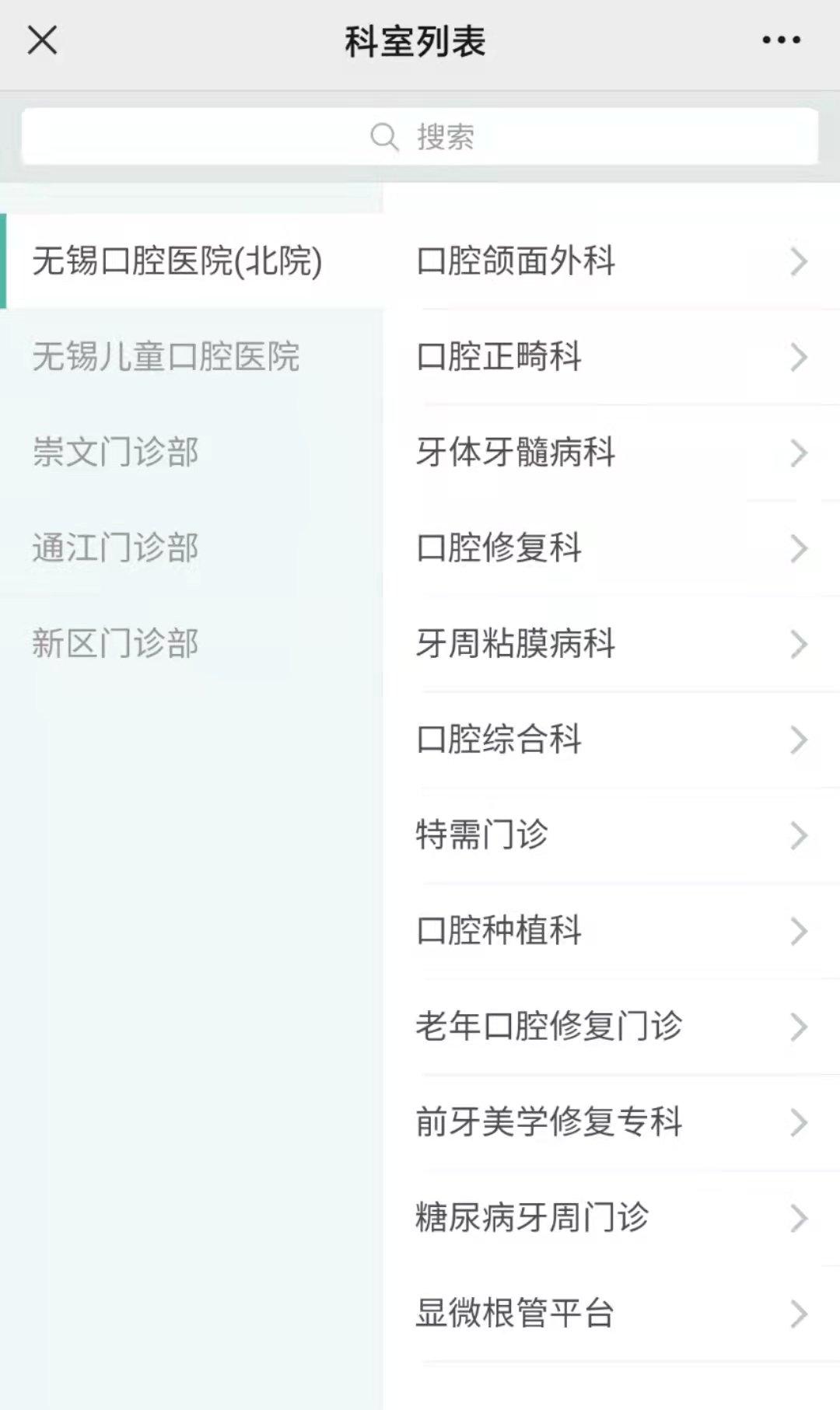Expand 牙体牙髓病科 via its chevron
Screen dimensions: 840x1410
pos(800,453)
